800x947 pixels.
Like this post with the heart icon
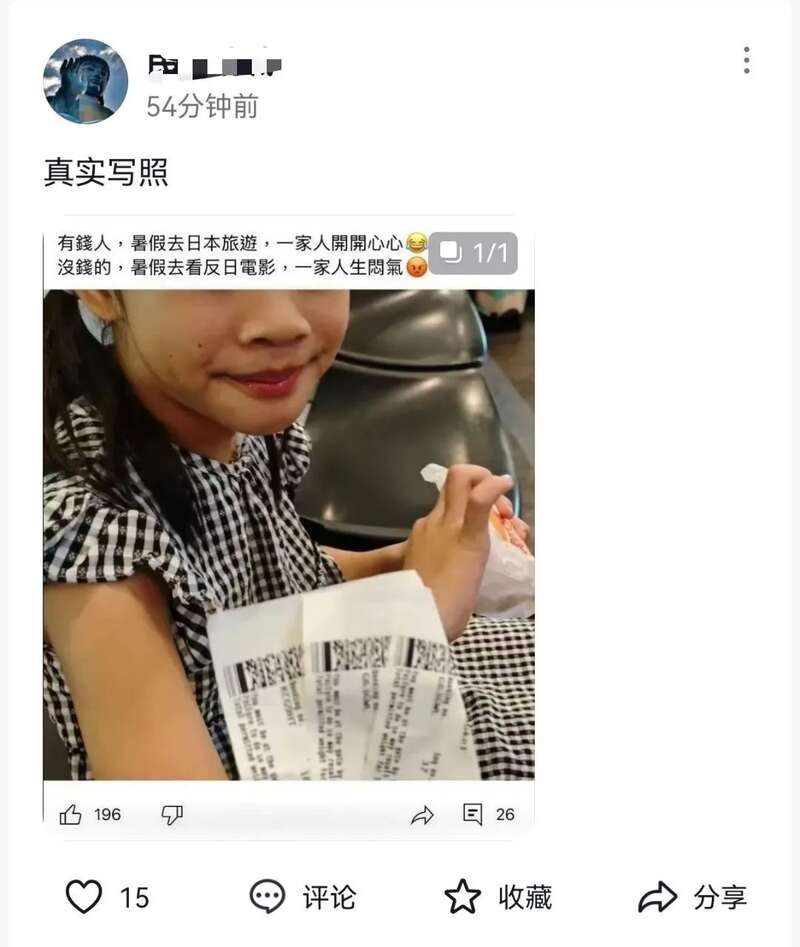[x=84, y=896]
